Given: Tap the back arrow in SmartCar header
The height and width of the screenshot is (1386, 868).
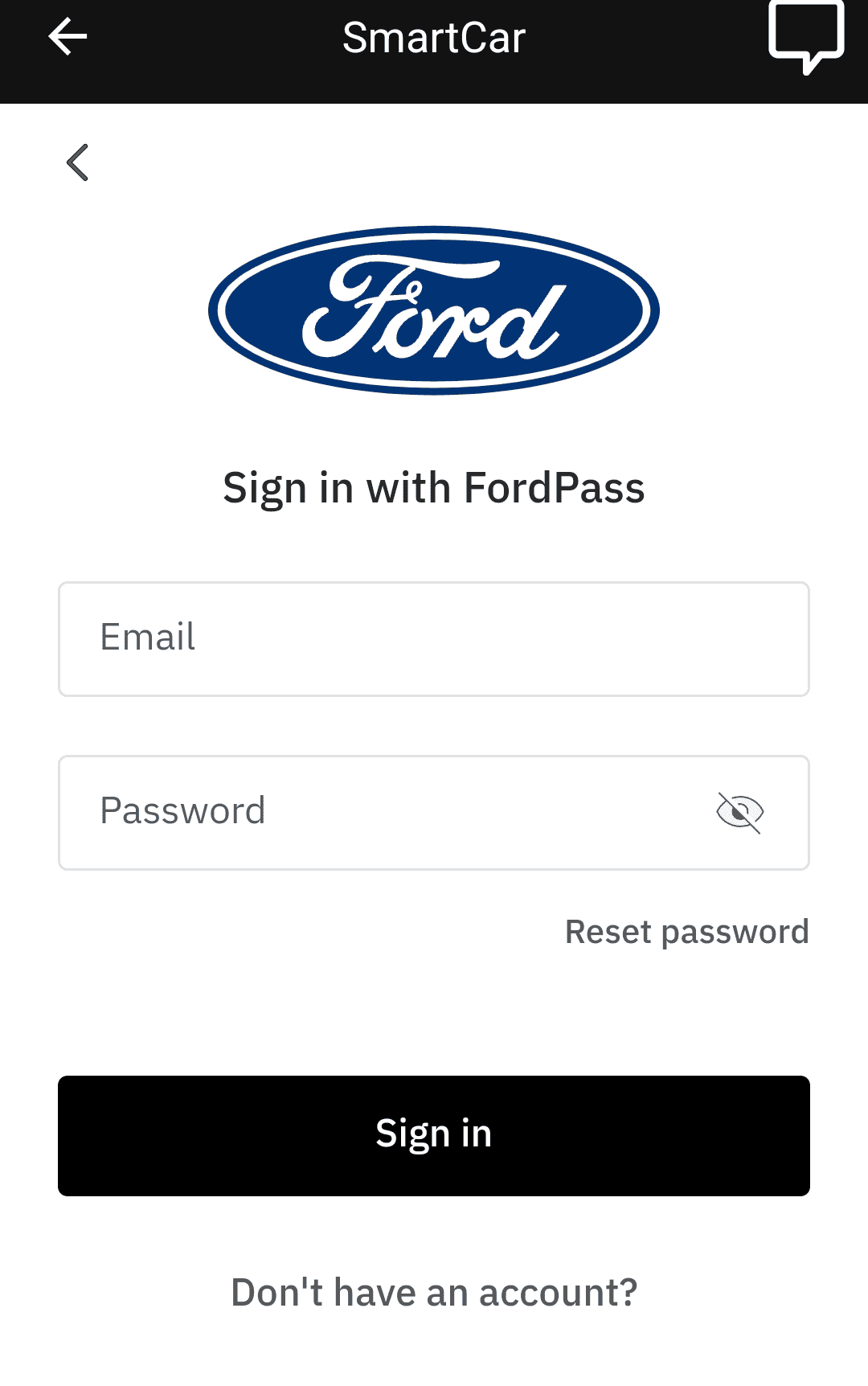Looking at the screenshot, I should tap(68, 37).
